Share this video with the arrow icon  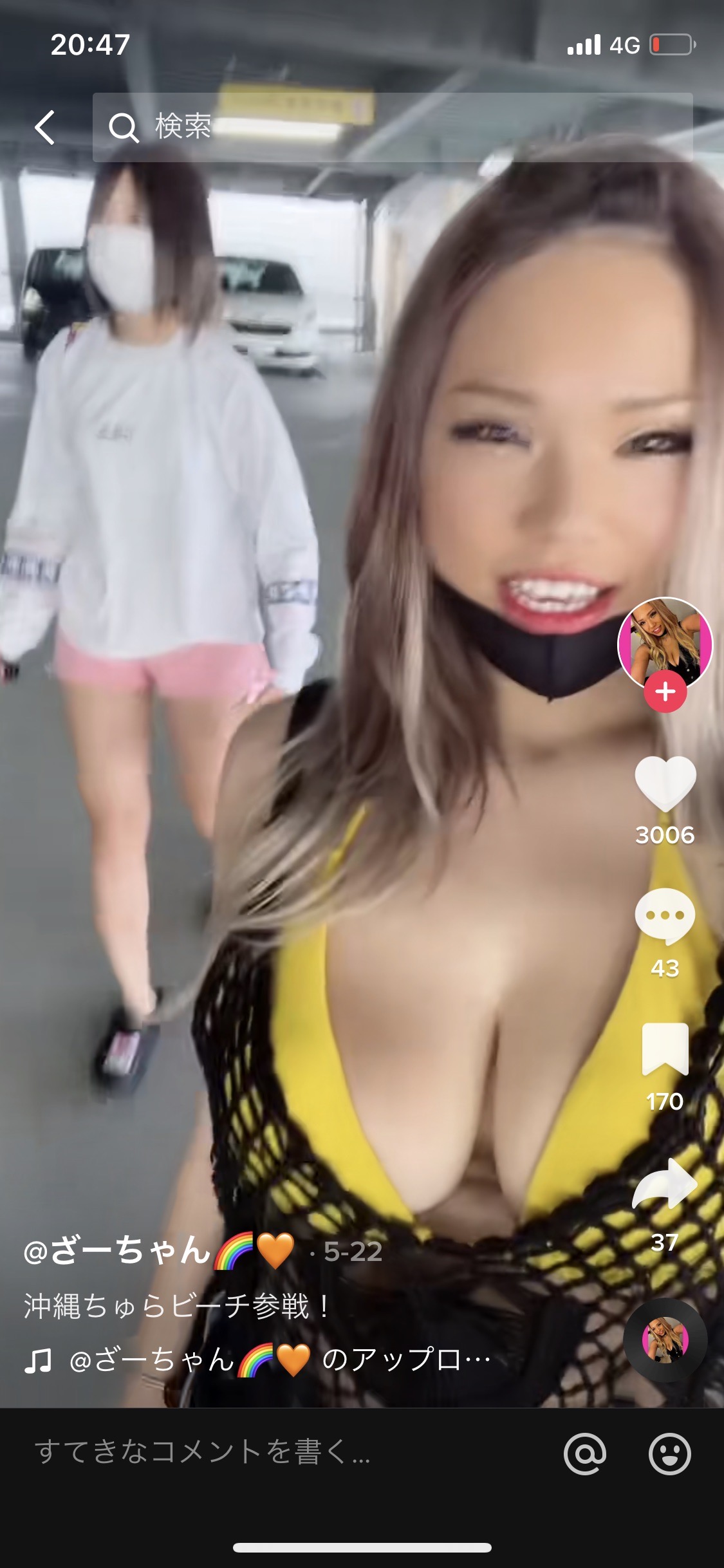point(665,1185)
